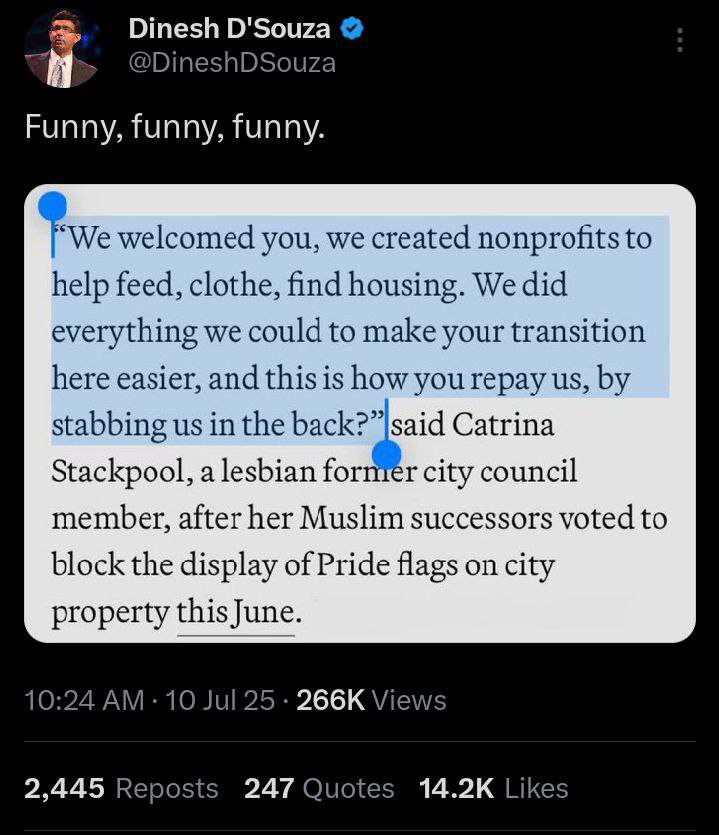
Task: View the 247 Quotes
Action: (319, 788)
